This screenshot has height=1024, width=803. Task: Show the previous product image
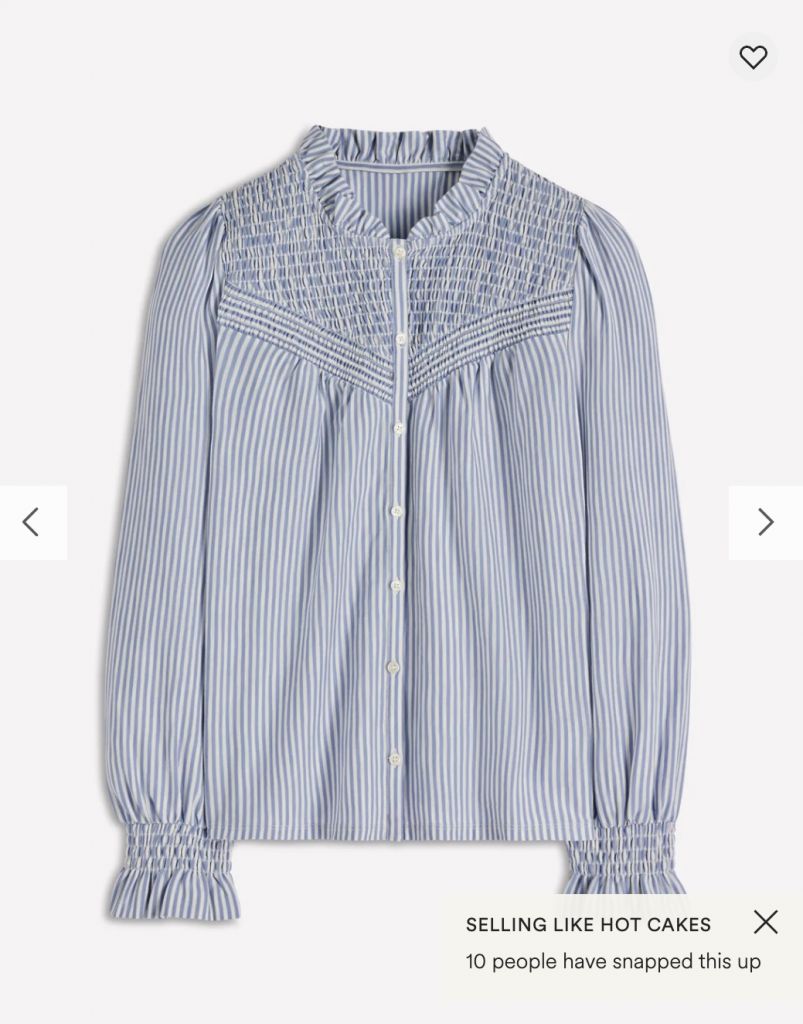pos(32,522)
